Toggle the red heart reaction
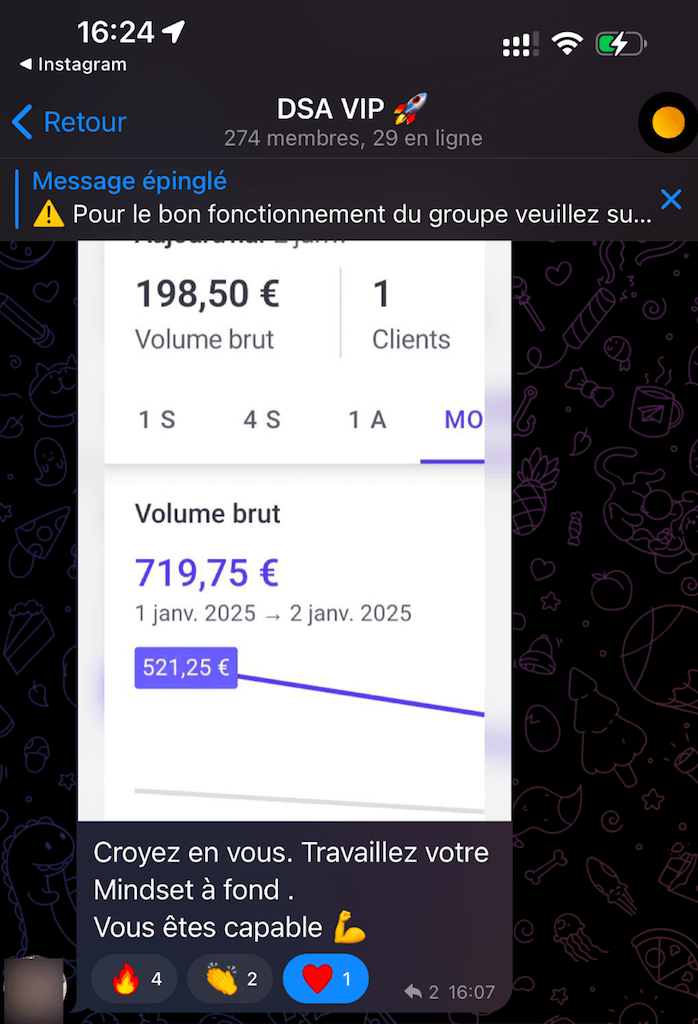Image resolution: width=698 pixels, height=1024 pixels. tap(326, 979)
